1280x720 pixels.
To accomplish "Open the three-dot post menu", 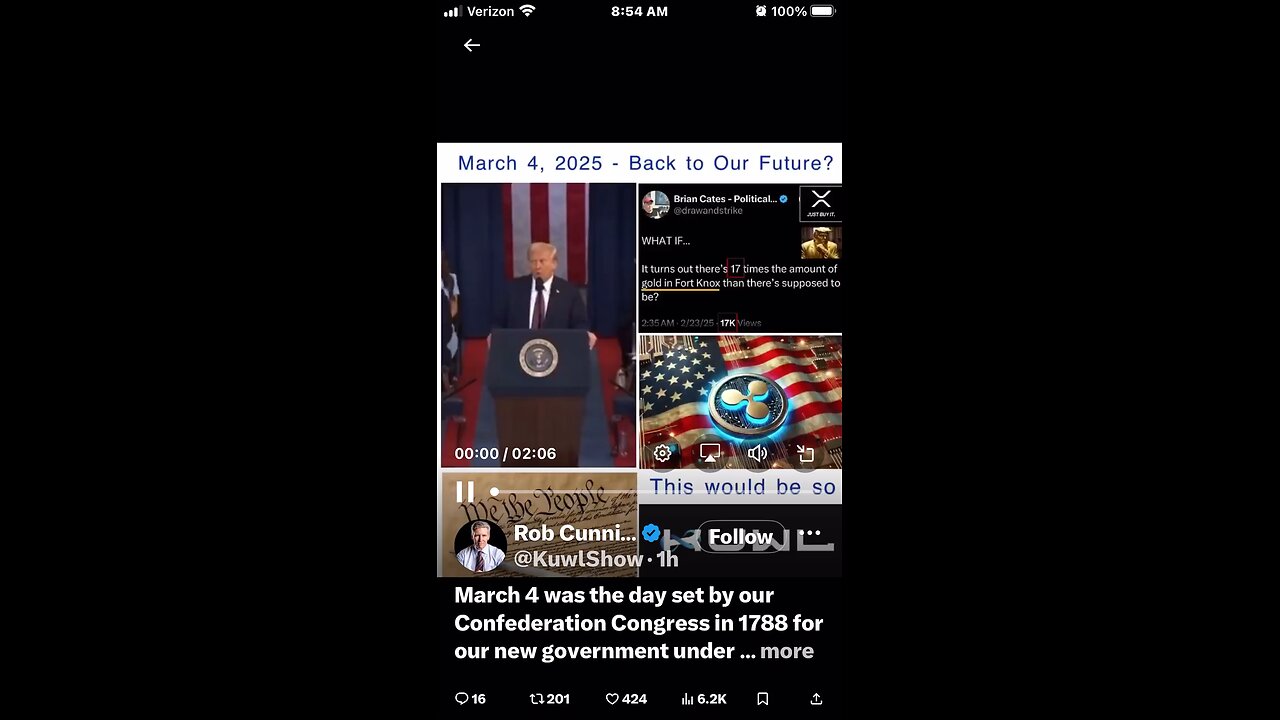I will [x=810, y=534].
